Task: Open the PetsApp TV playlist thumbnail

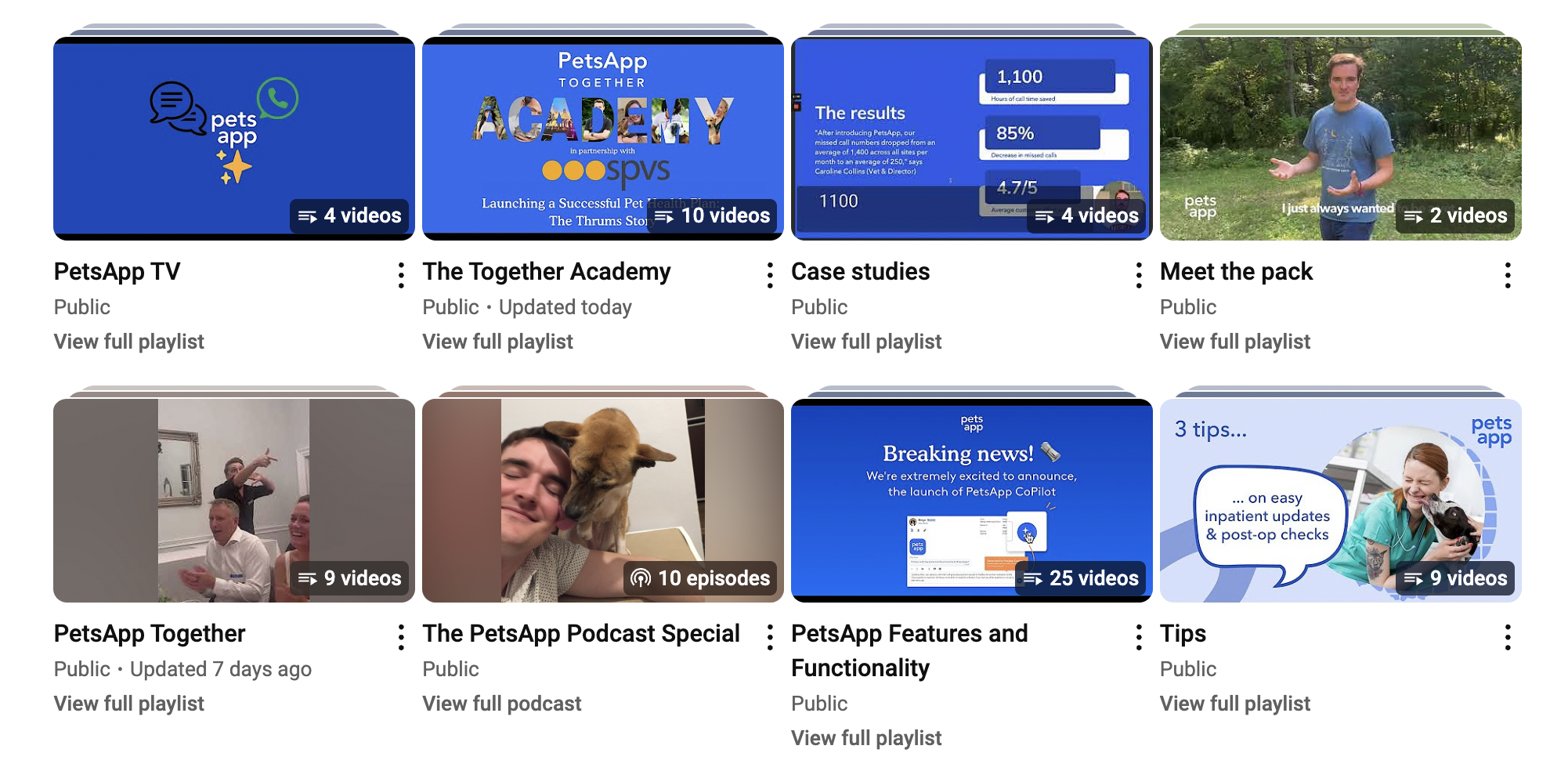Action: click(233, 139)
